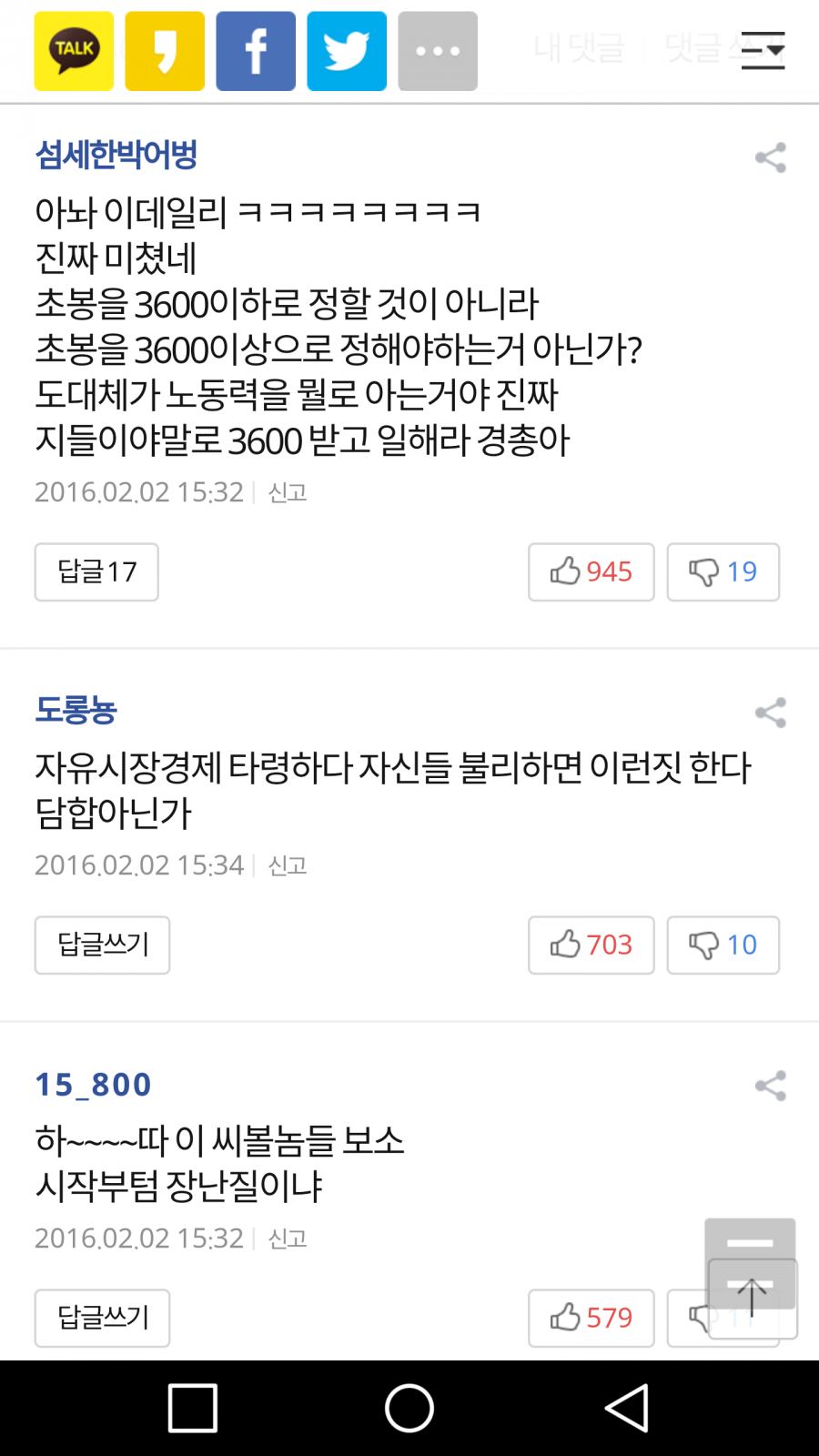Open the comment sort menu
Image resolution: width=819 pixels, height=1456 pixels.
coord(763,51)
